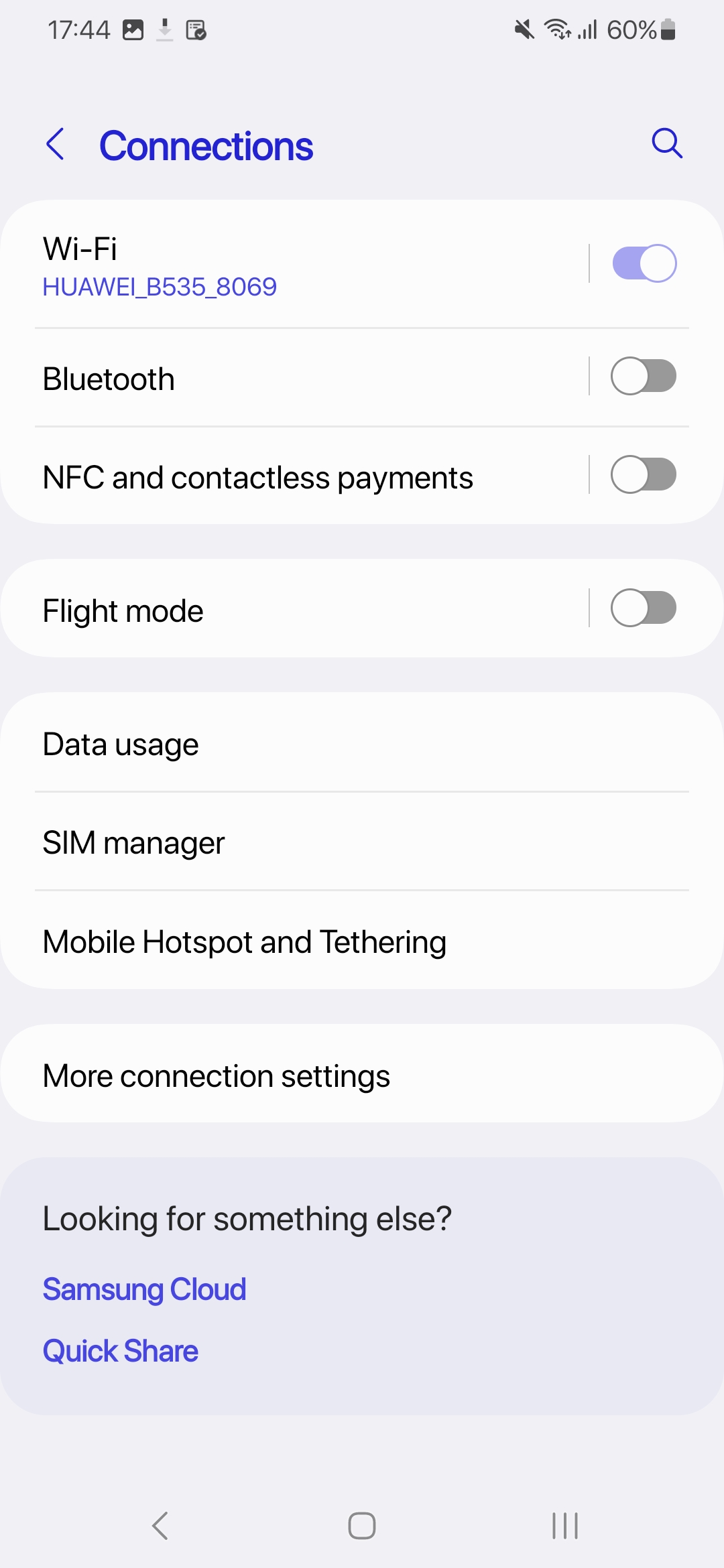Follow the Samsung Cloud link
The image size is (724, 1568).
coord(144,1289)
